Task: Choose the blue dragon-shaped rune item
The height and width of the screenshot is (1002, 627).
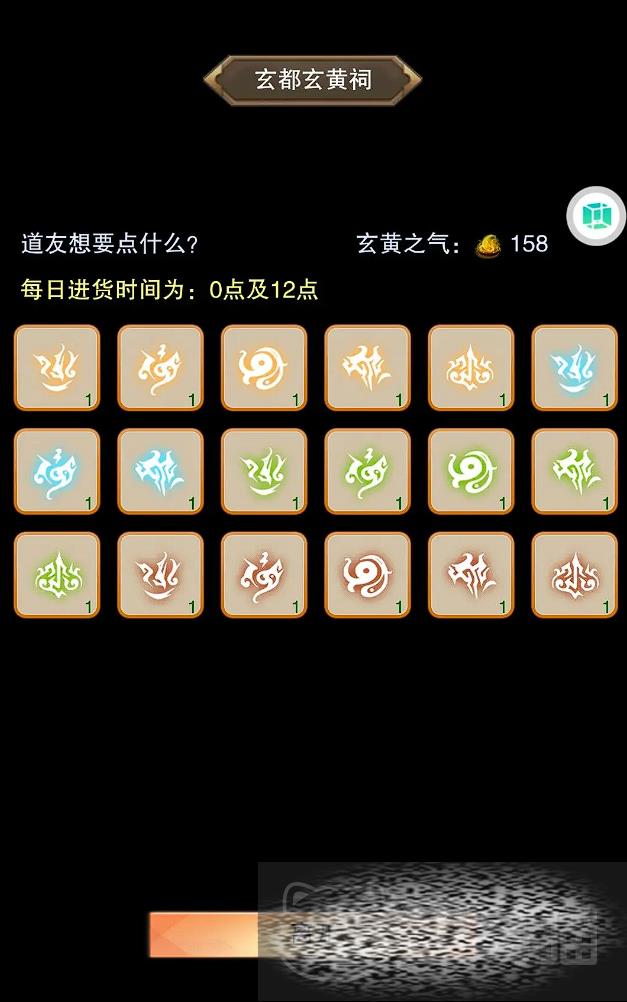Action: [57, 471]
